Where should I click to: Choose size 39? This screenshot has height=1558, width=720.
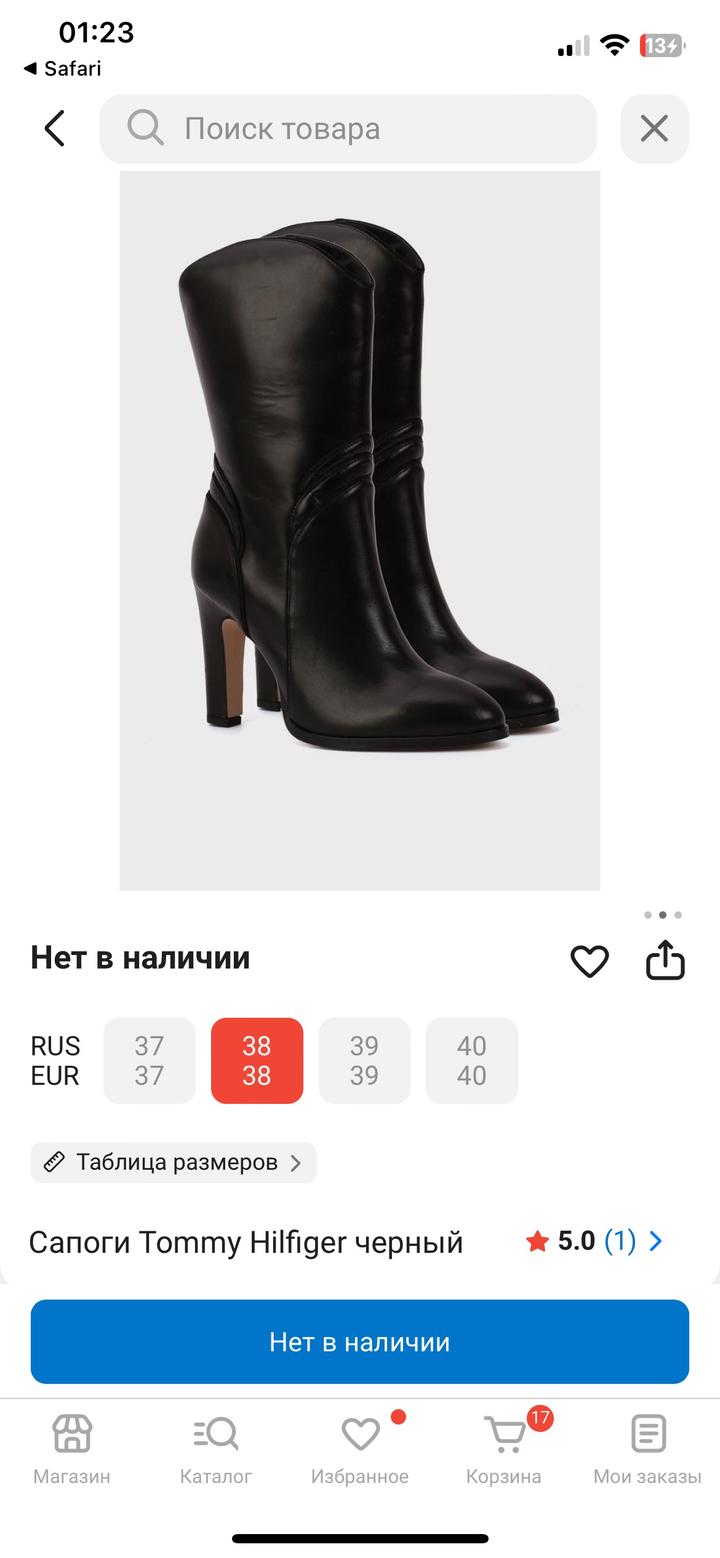pyautogui.click(x=364, y=1060)
